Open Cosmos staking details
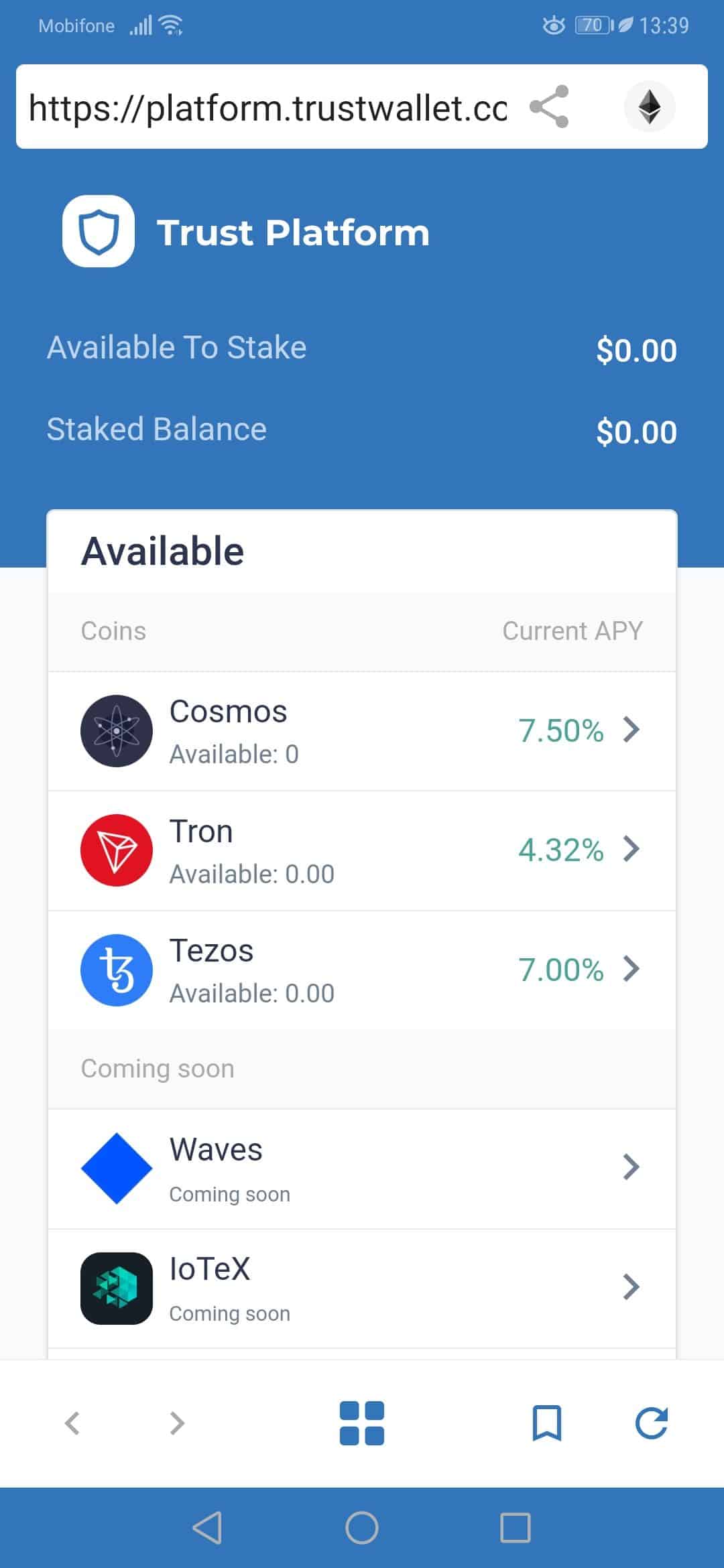The width and height of the screenshot is (724, 1568). pyautogui.click(x=362, y=730)
